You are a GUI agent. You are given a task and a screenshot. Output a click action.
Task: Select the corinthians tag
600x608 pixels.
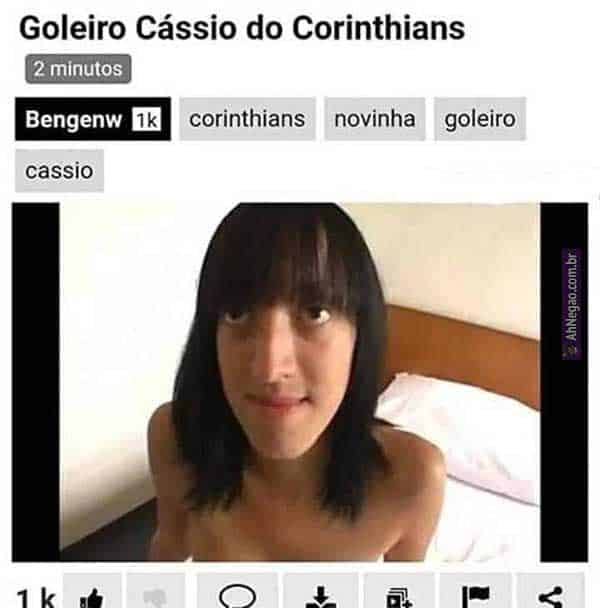point(247,119)
